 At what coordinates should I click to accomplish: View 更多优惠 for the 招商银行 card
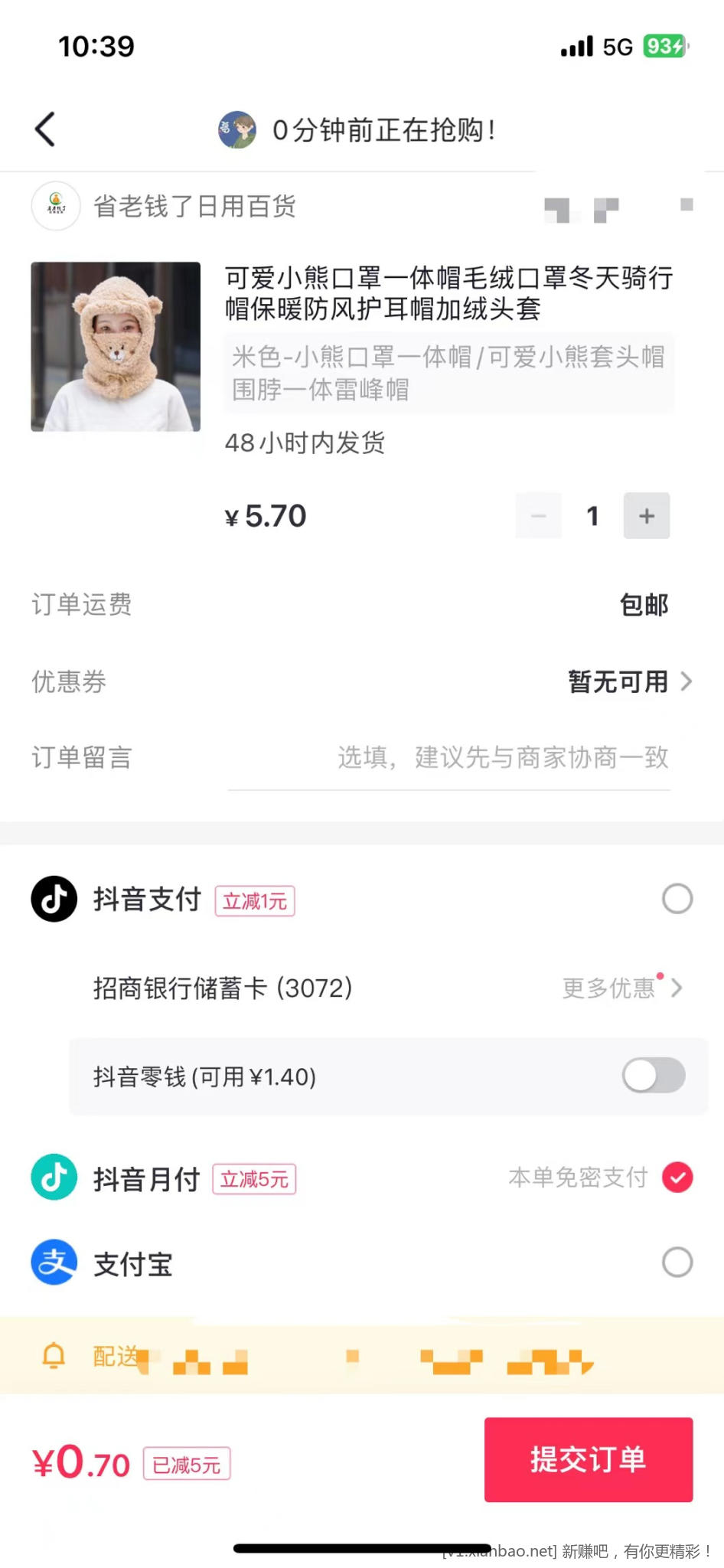[x=621, y=988]
